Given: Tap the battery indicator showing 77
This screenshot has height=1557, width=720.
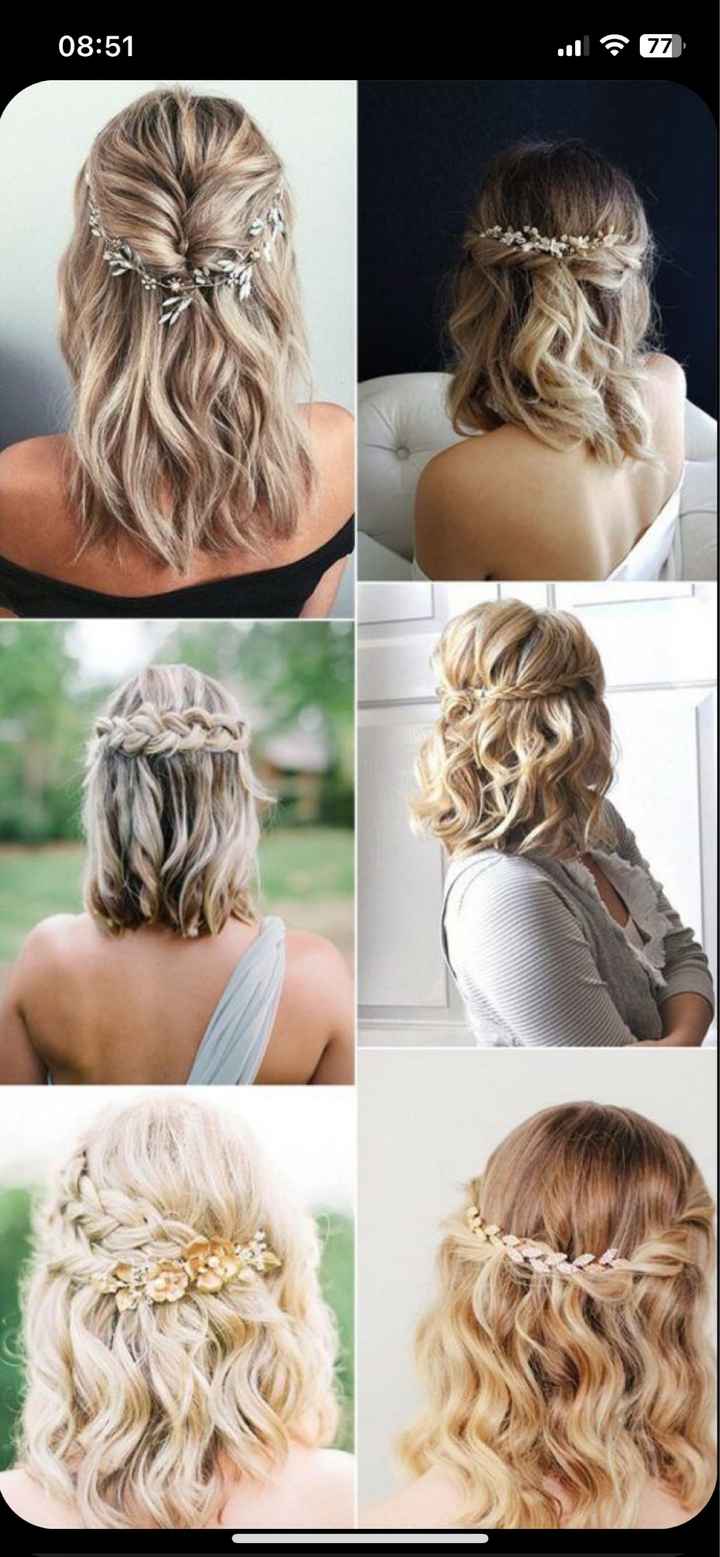Looking at the screenshot, I should [x=660, y=43].
